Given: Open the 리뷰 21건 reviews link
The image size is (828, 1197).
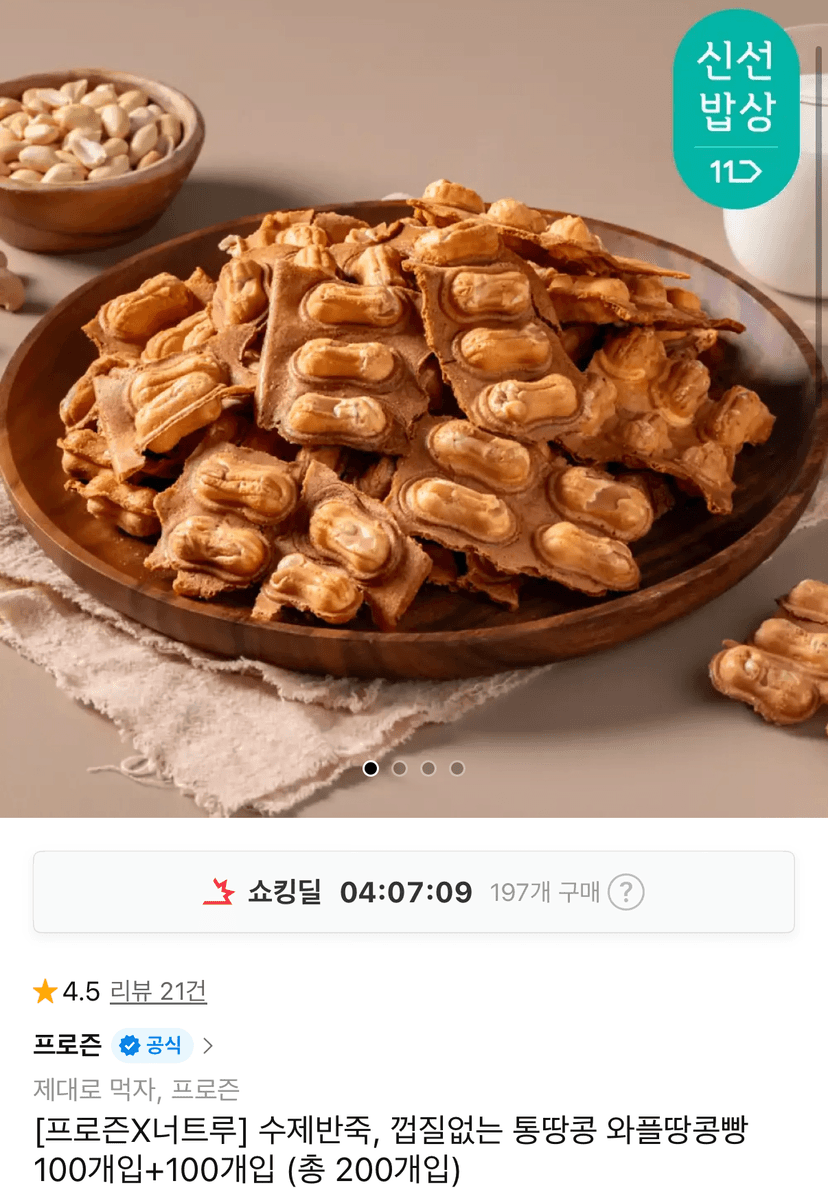Looking at the screenshot, I should click(159, 991).
